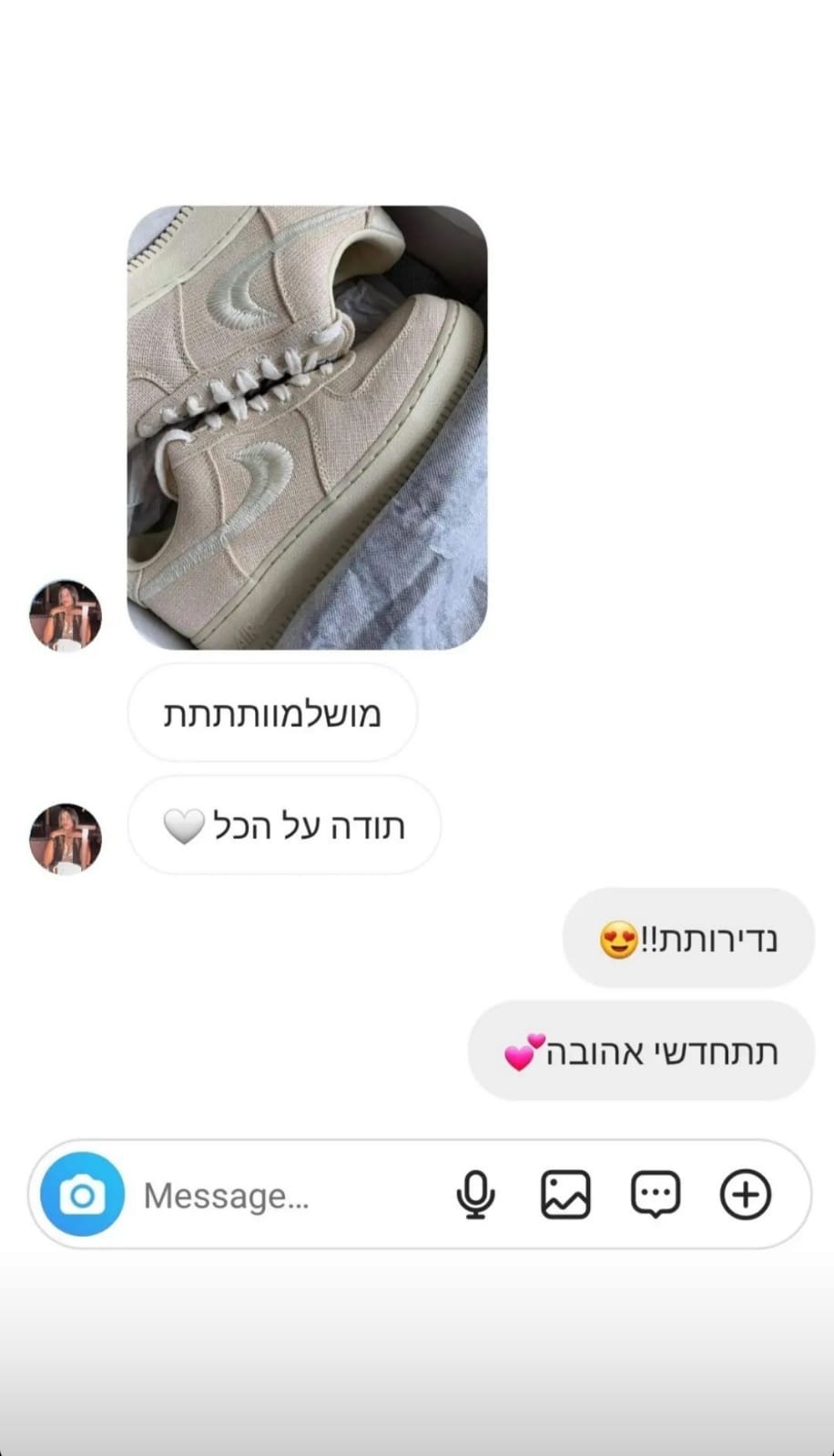Open the sticker speech-bubble icon
The height and width of the screenshot is (1456, 834).
655,1194
